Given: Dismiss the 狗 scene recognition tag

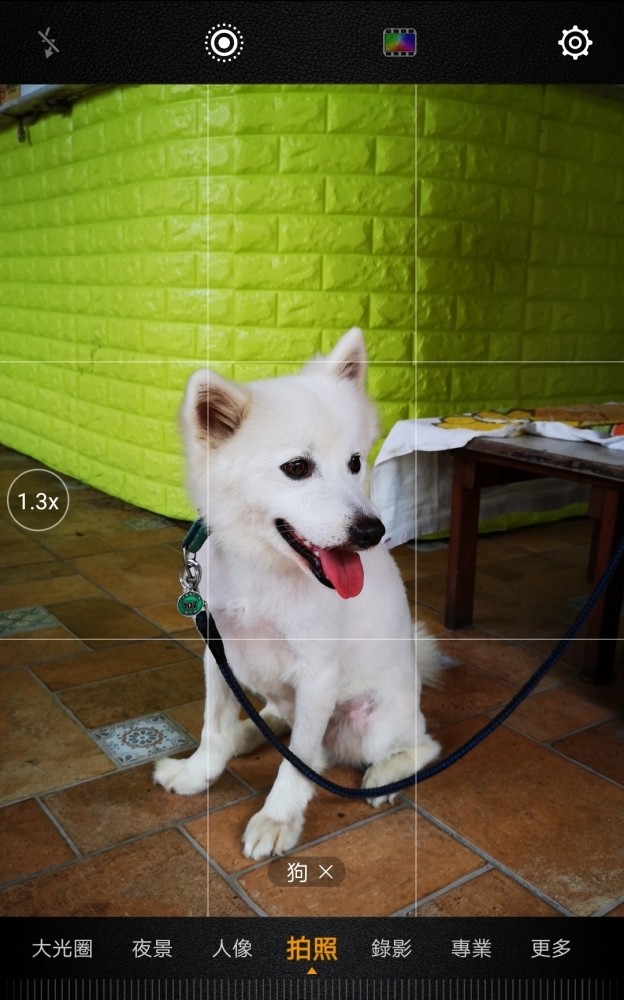Looking at the screenshot, I should [326, 873].
